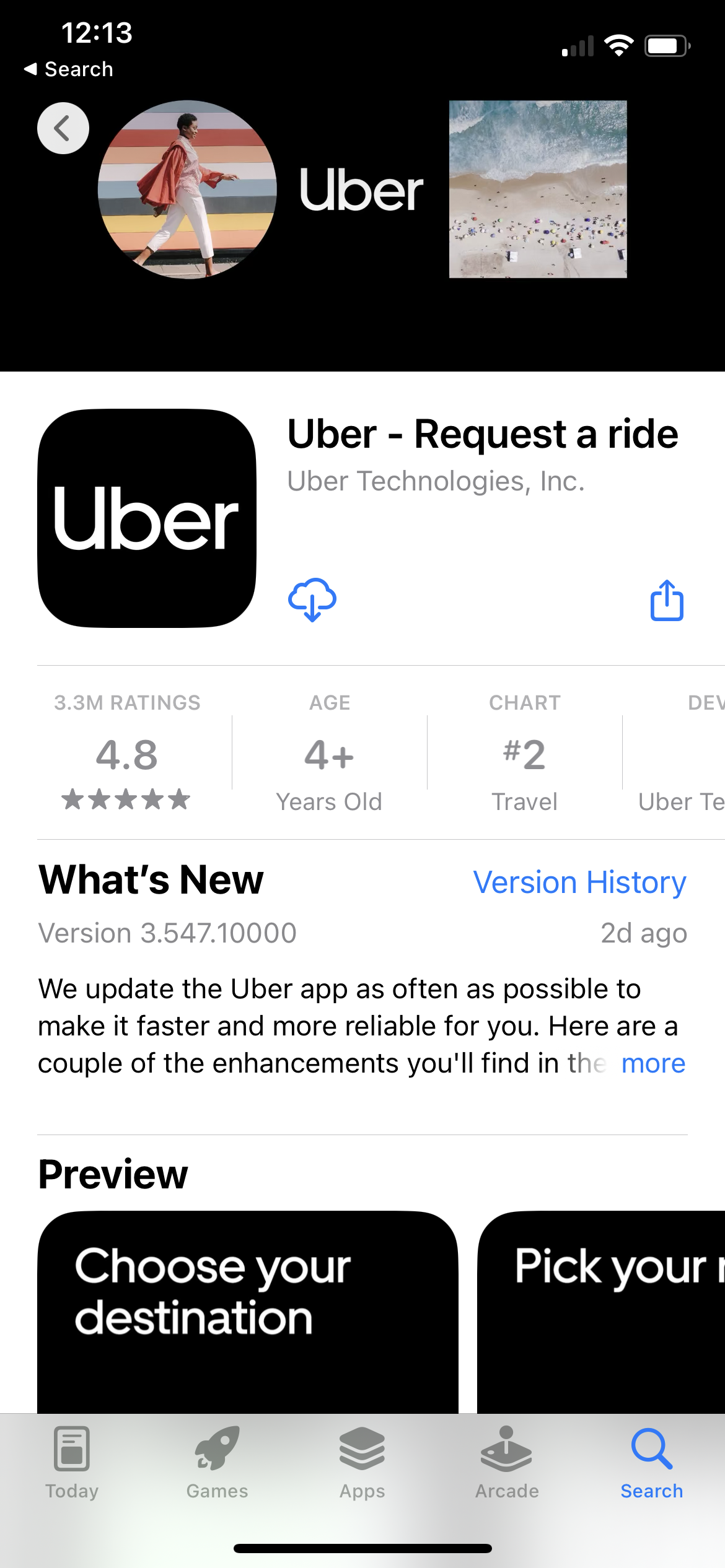
Task: Expand the What's New description with more
Action: point(653,1063)
